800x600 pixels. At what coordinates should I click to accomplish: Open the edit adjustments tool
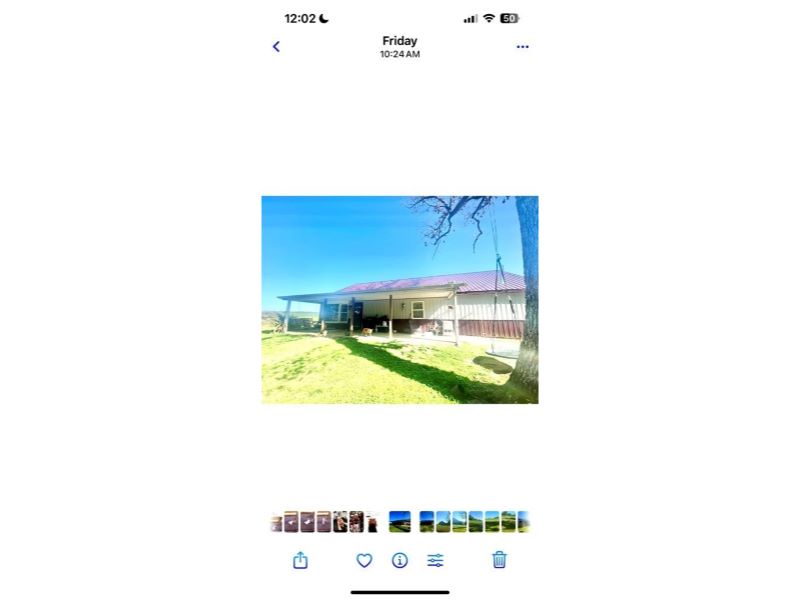[x=435, y=560]
